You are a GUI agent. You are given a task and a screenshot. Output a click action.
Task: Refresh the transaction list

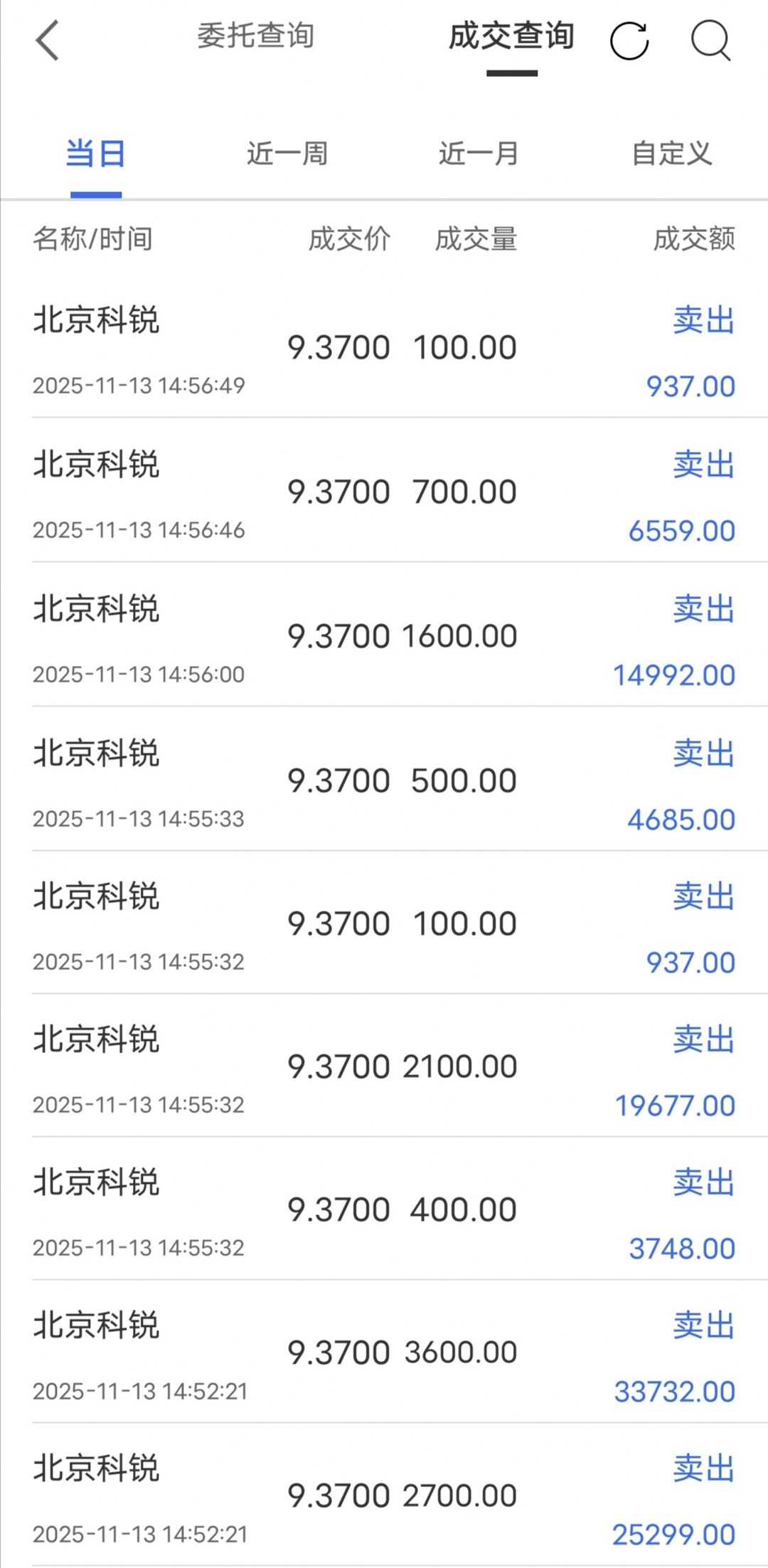click(629, 41)
